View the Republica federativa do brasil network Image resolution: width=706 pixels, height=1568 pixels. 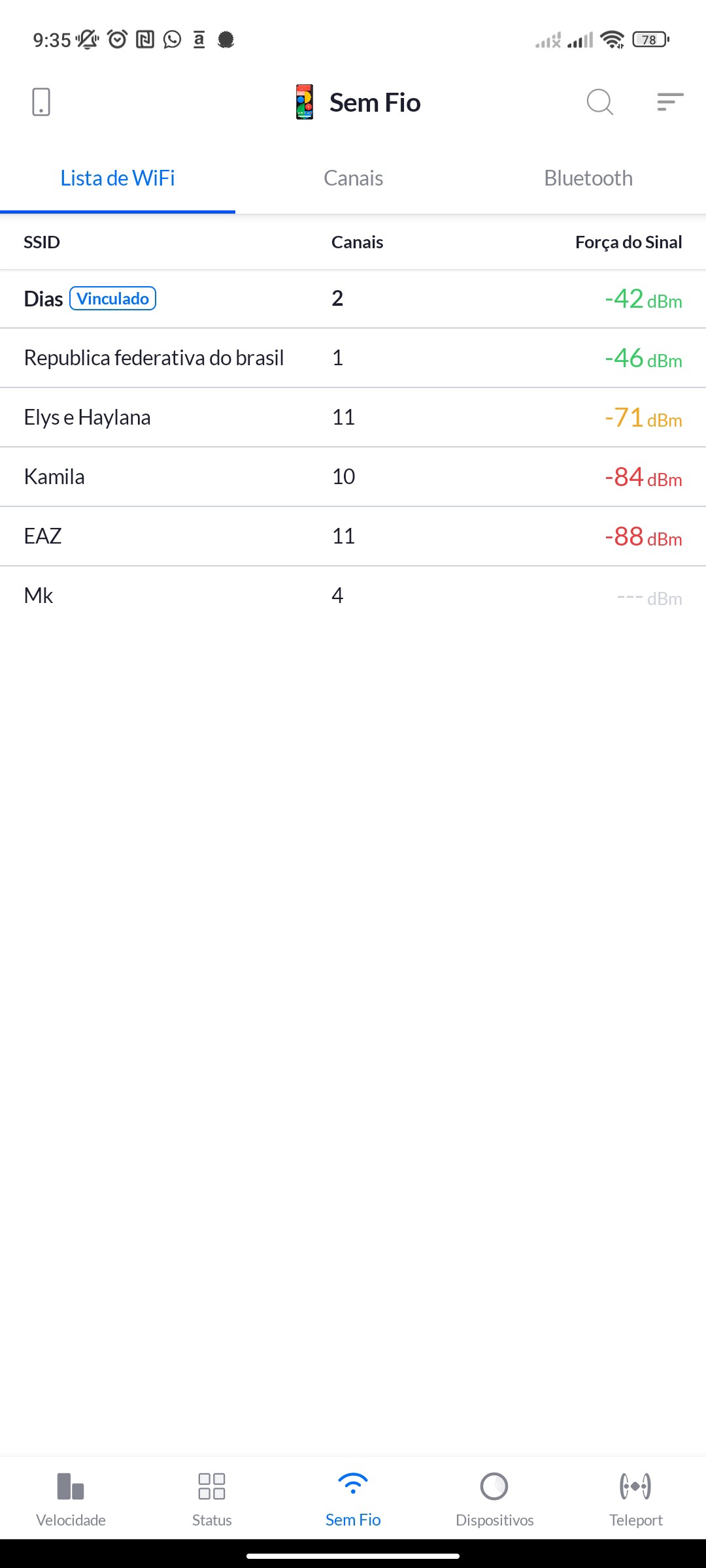[x=353, y=358]
